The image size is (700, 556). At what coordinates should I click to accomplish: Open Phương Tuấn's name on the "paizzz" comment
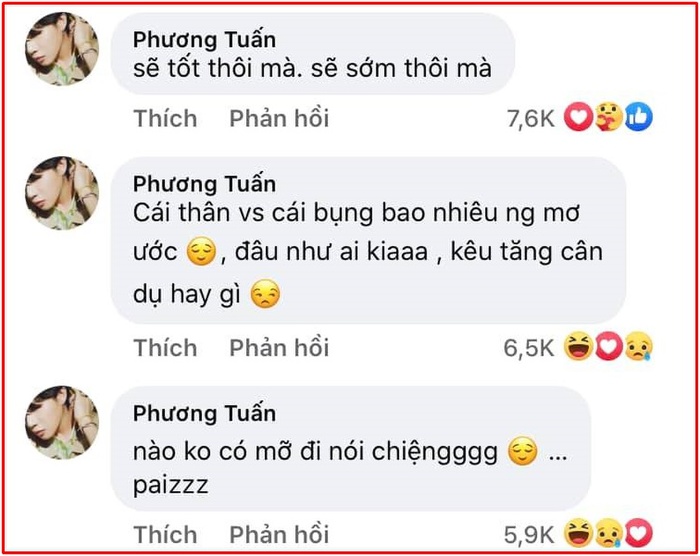coord(204,413)
